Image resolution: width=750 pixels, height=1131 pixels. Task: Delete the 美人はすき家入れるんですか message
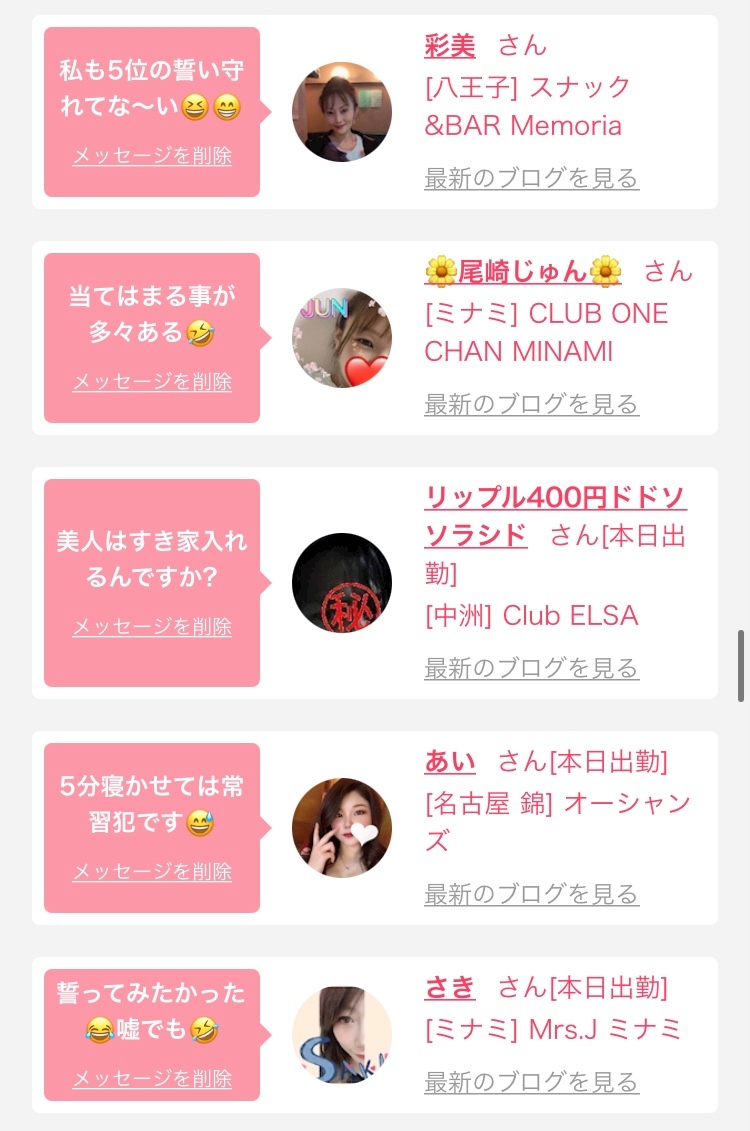click(x=152, y=626)
